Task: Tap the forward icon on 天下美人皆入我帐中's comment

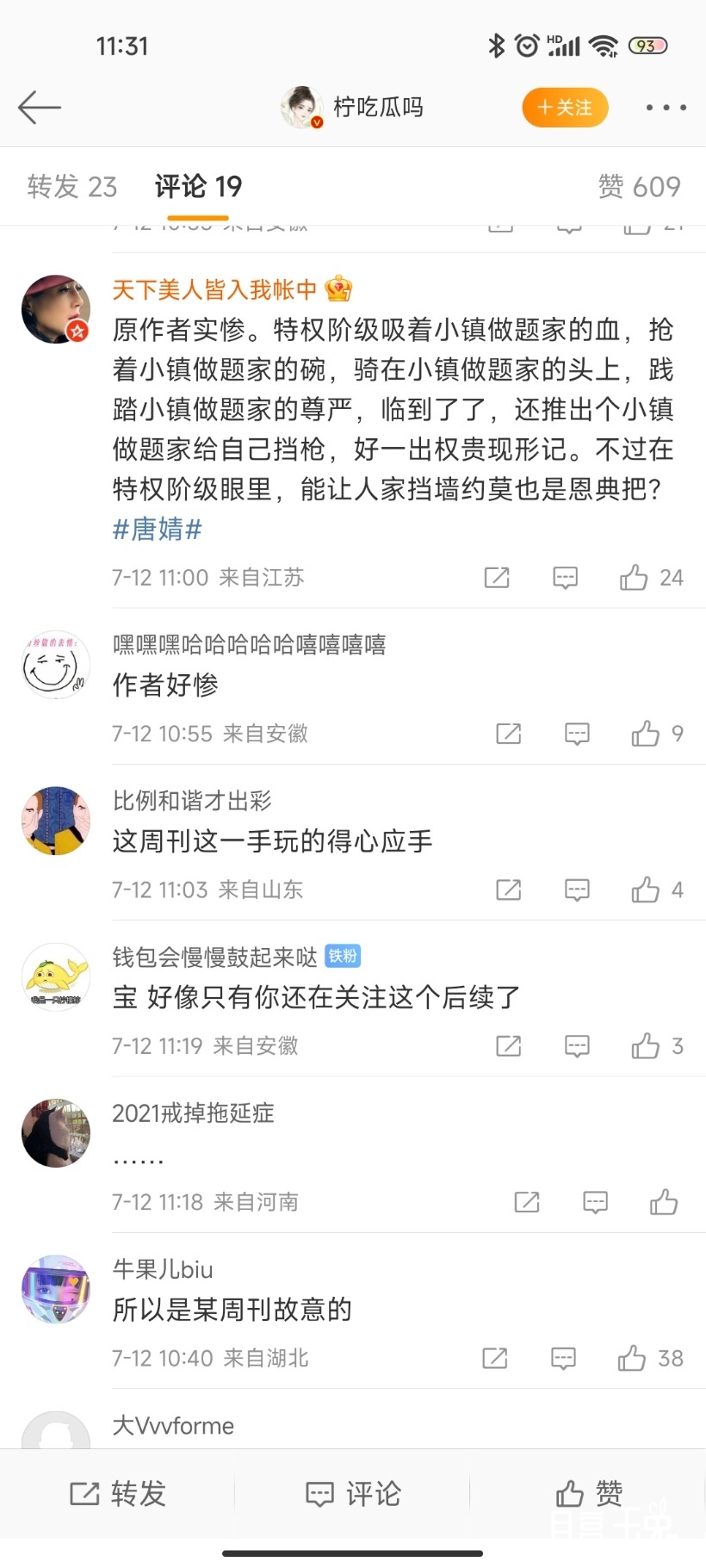Action: point(497,578)
